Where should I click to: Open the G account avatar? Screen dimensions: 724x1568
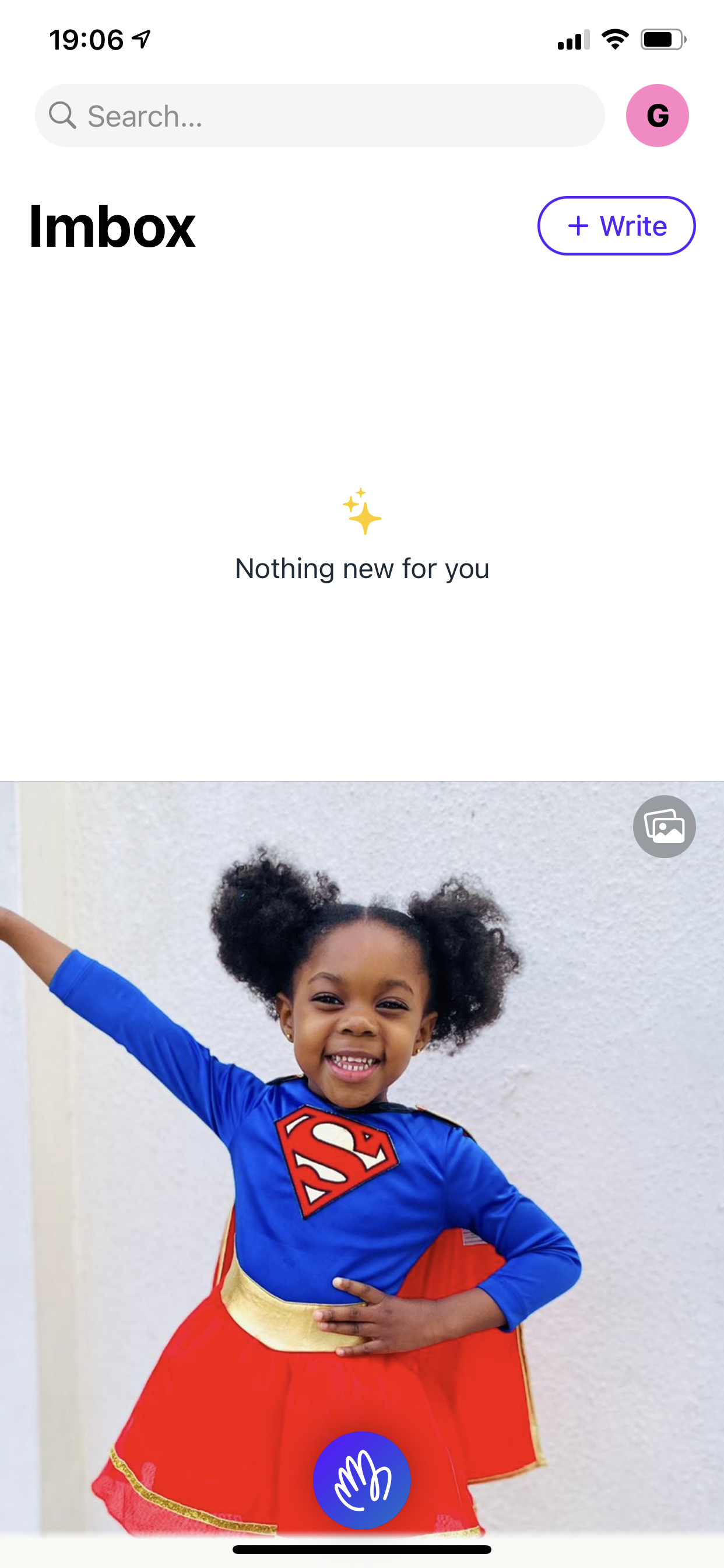coord(657,116)
